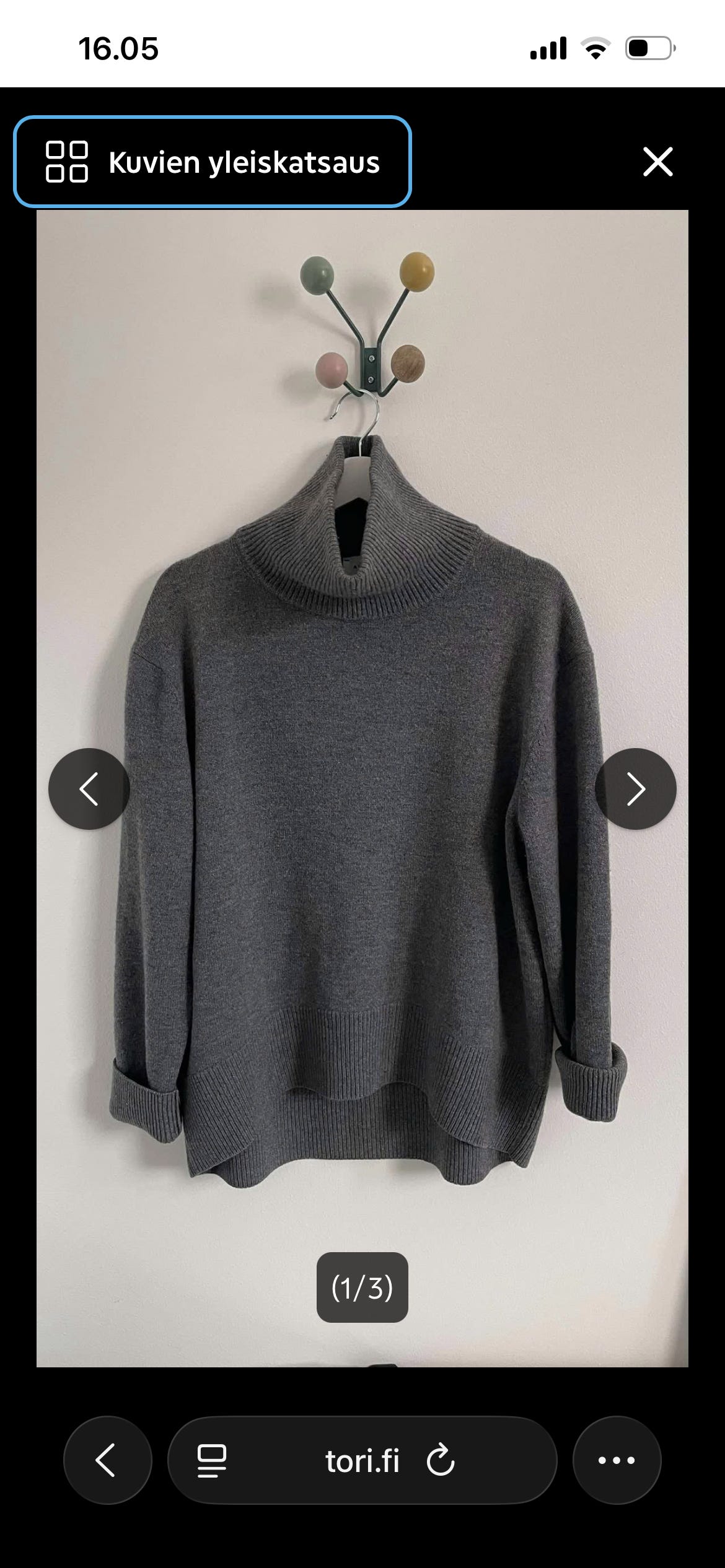The width and height of the screenshot is (725, 1568).
Task: Click the grid icon next to Kuvien yleiskatsaus
Action: [70, 163]
